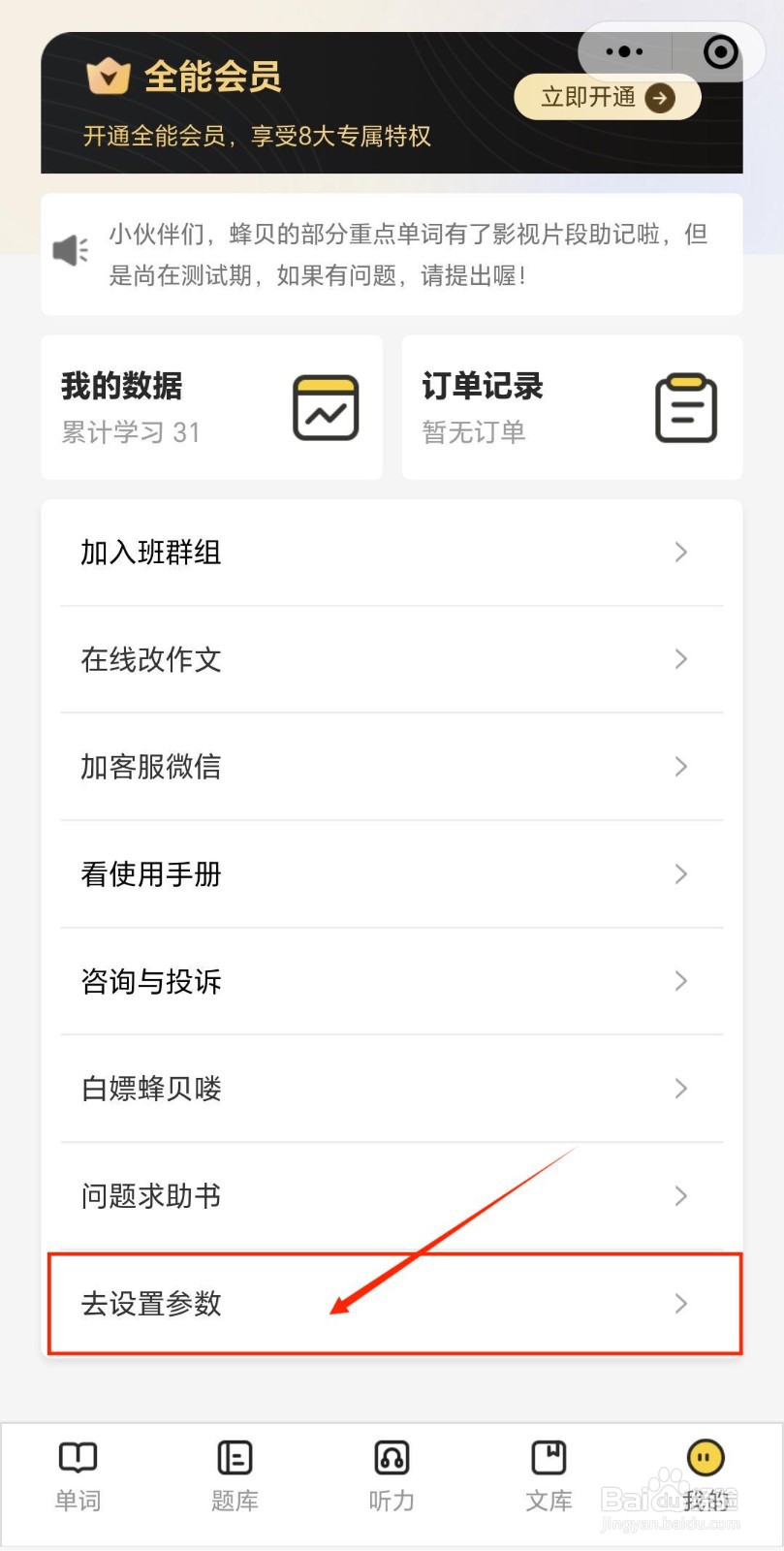
Task: Expand the 去设置参数 row chevron
Action: (680, 1304)
